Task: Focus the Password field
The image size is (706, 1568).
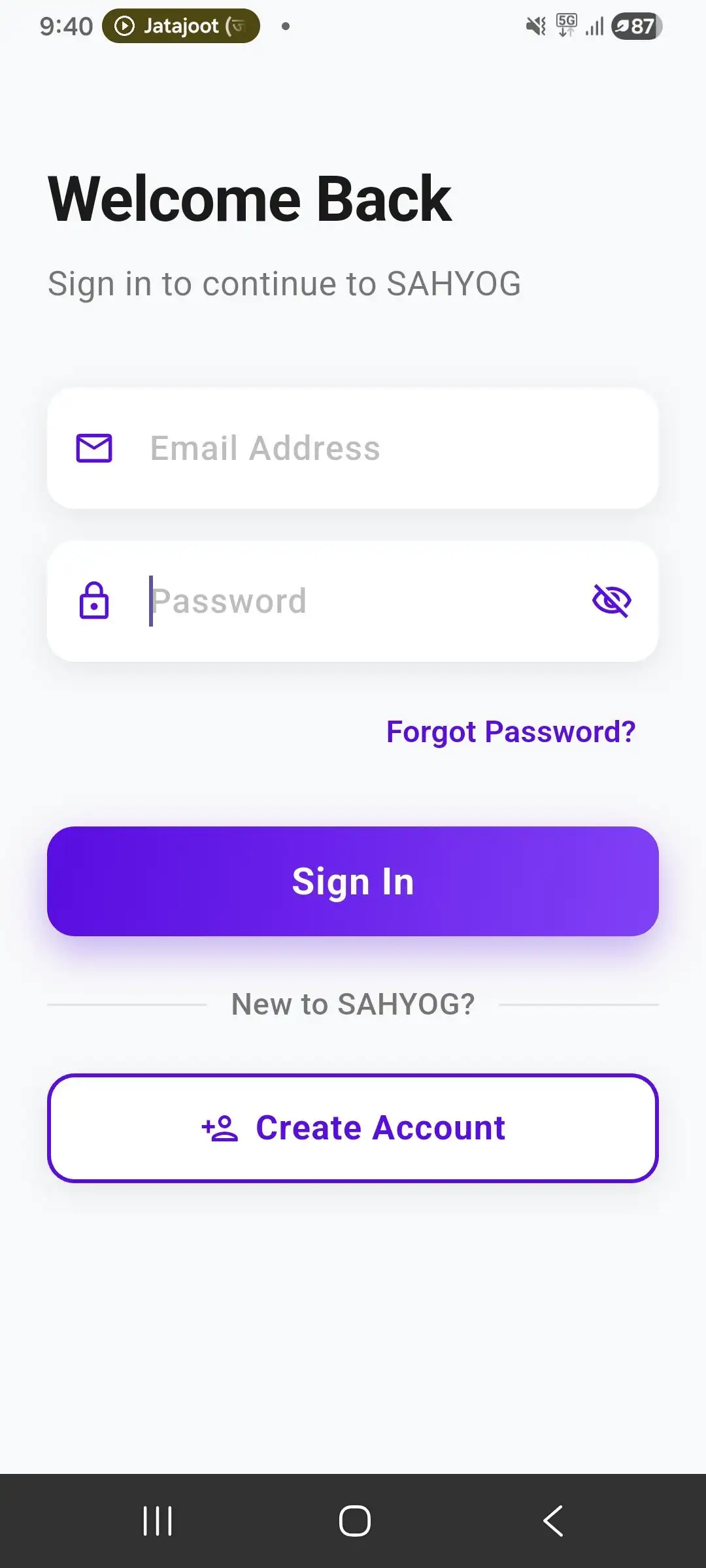Action: point(353,601)
